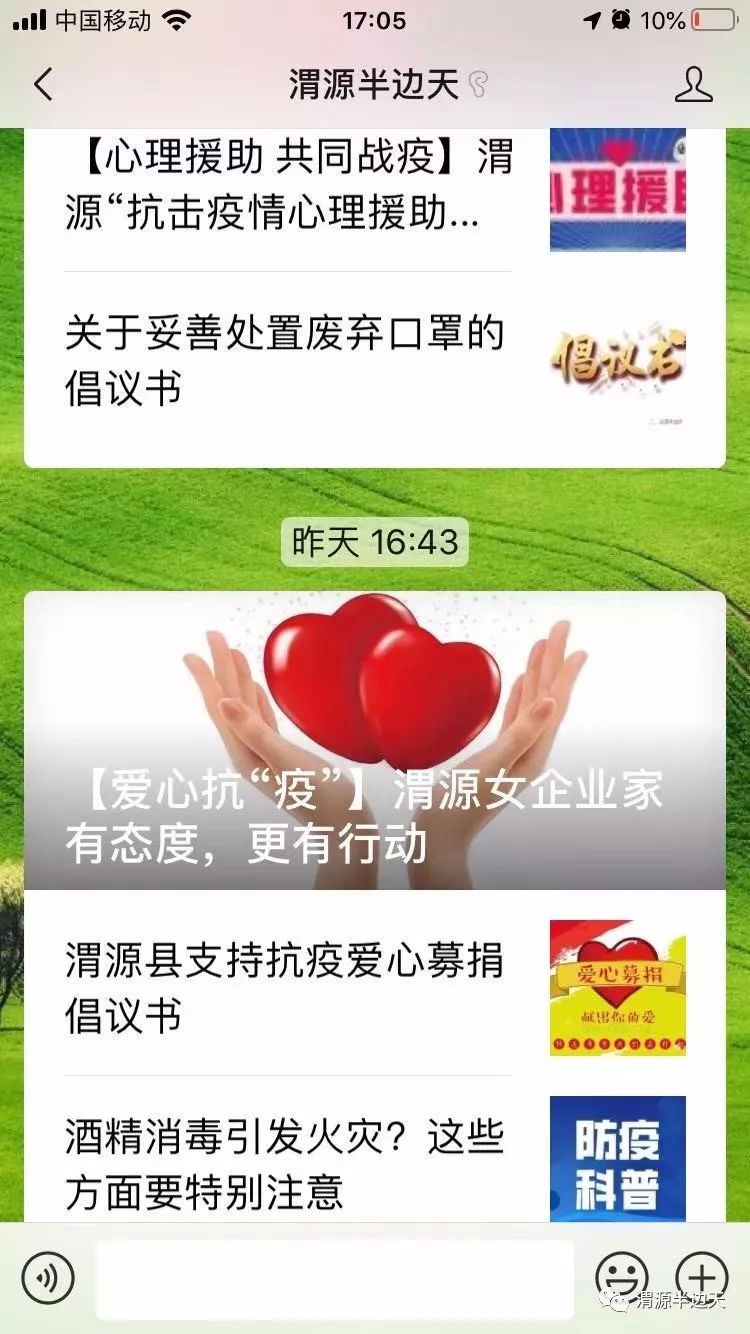
Task: Open the 心理援助 共同战疫 article
Action: click(x=375, y=188)
